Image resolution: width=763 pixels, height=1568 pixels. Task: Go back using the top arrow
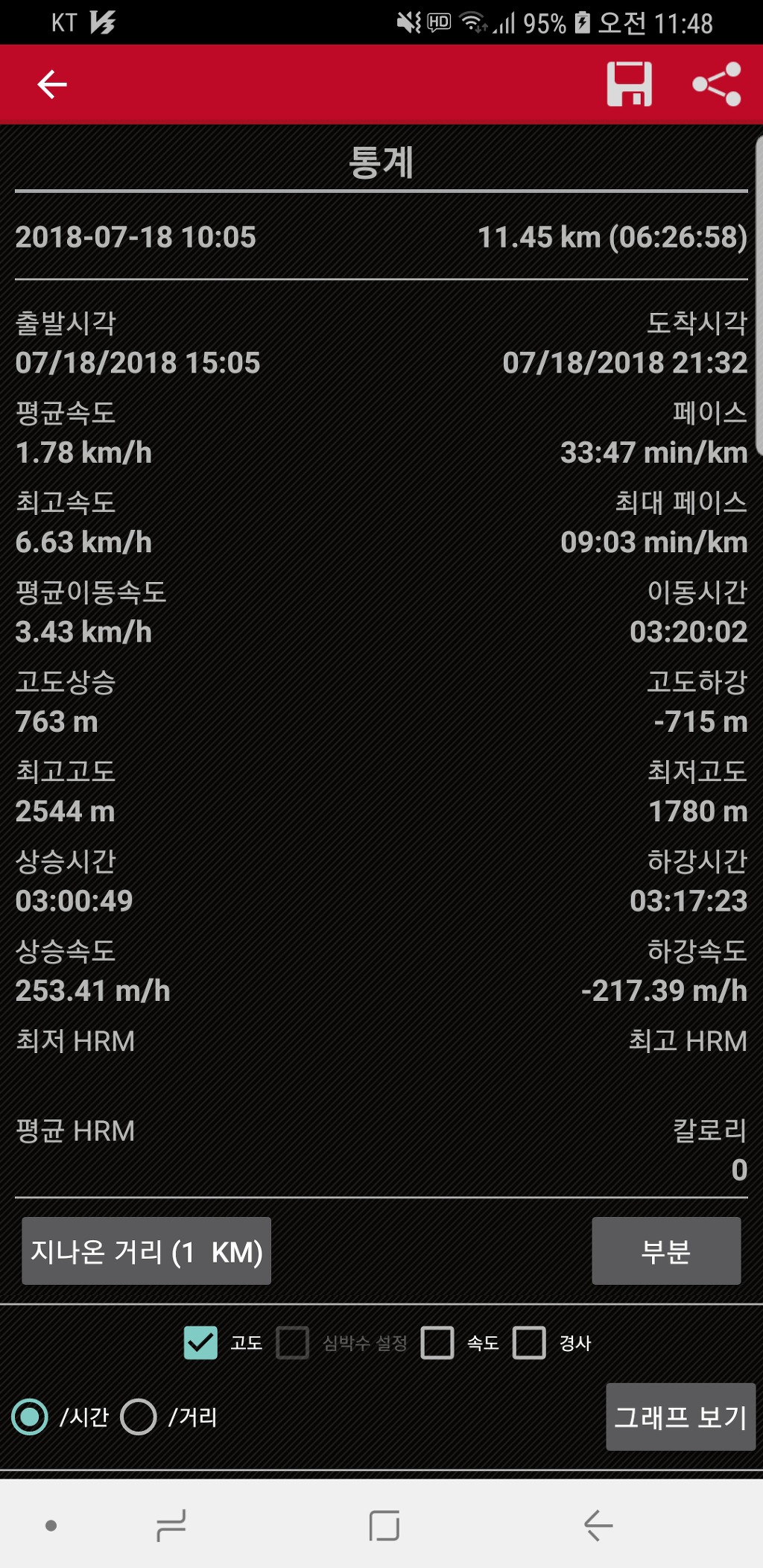[x=52, y=84]
